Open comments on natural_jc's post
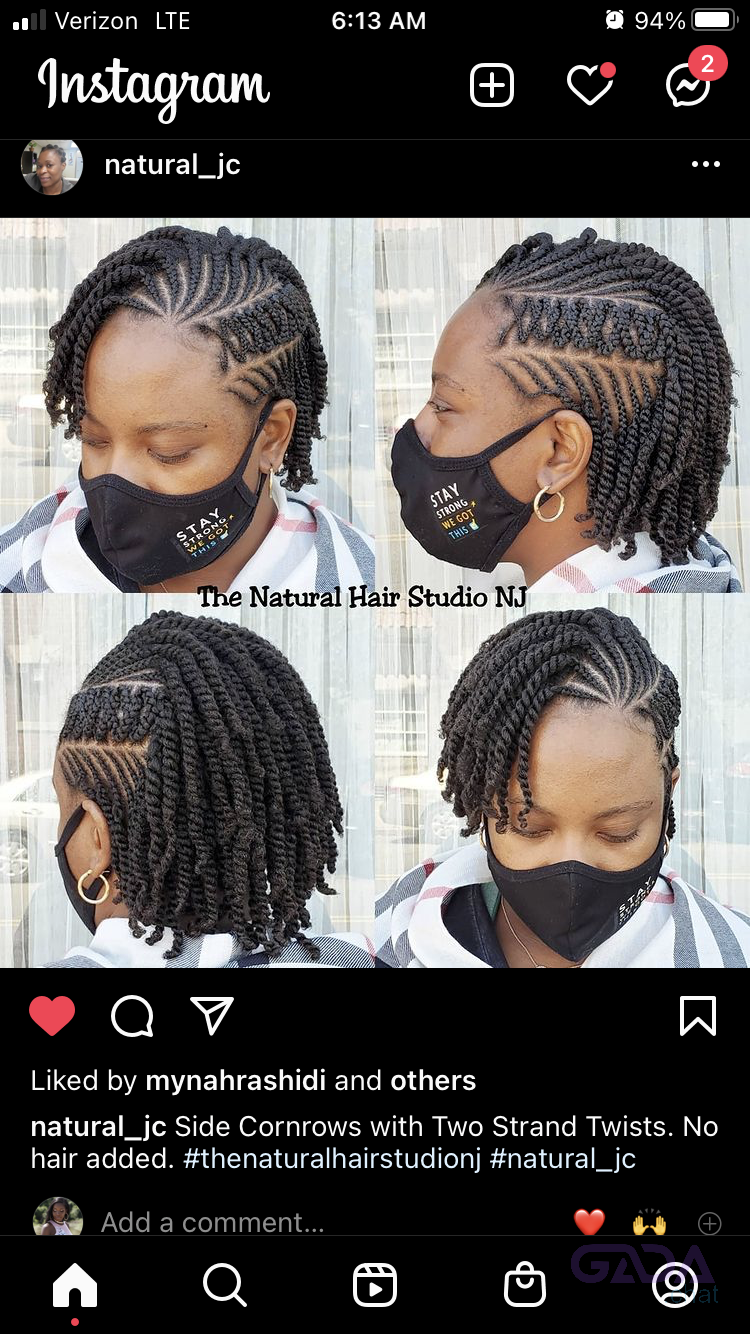The width and height of the screenshot is (750, 1334). point(132,1017)
